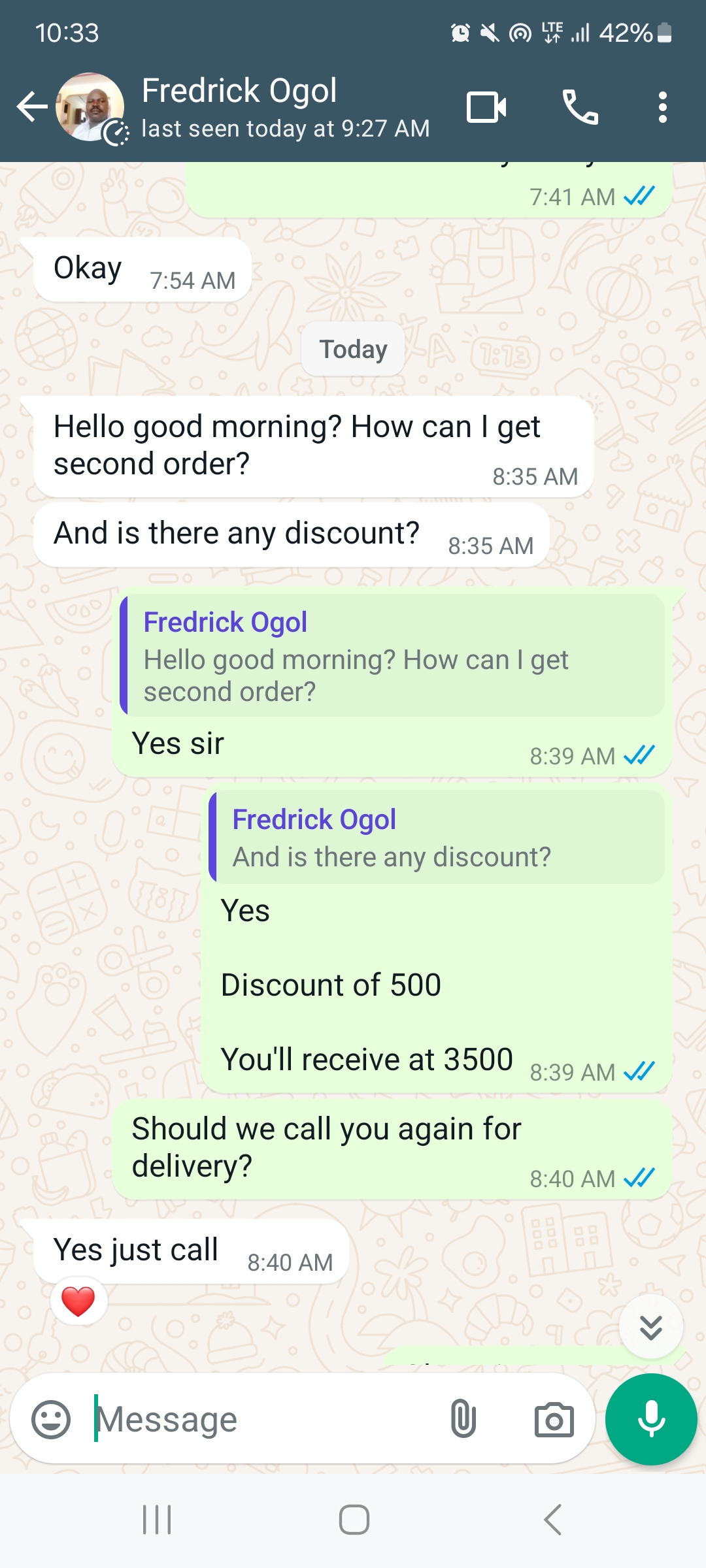This screenshot has width=706, height=1568.
Task: Focus the Message text field
Action: (x=261, y=1419)
